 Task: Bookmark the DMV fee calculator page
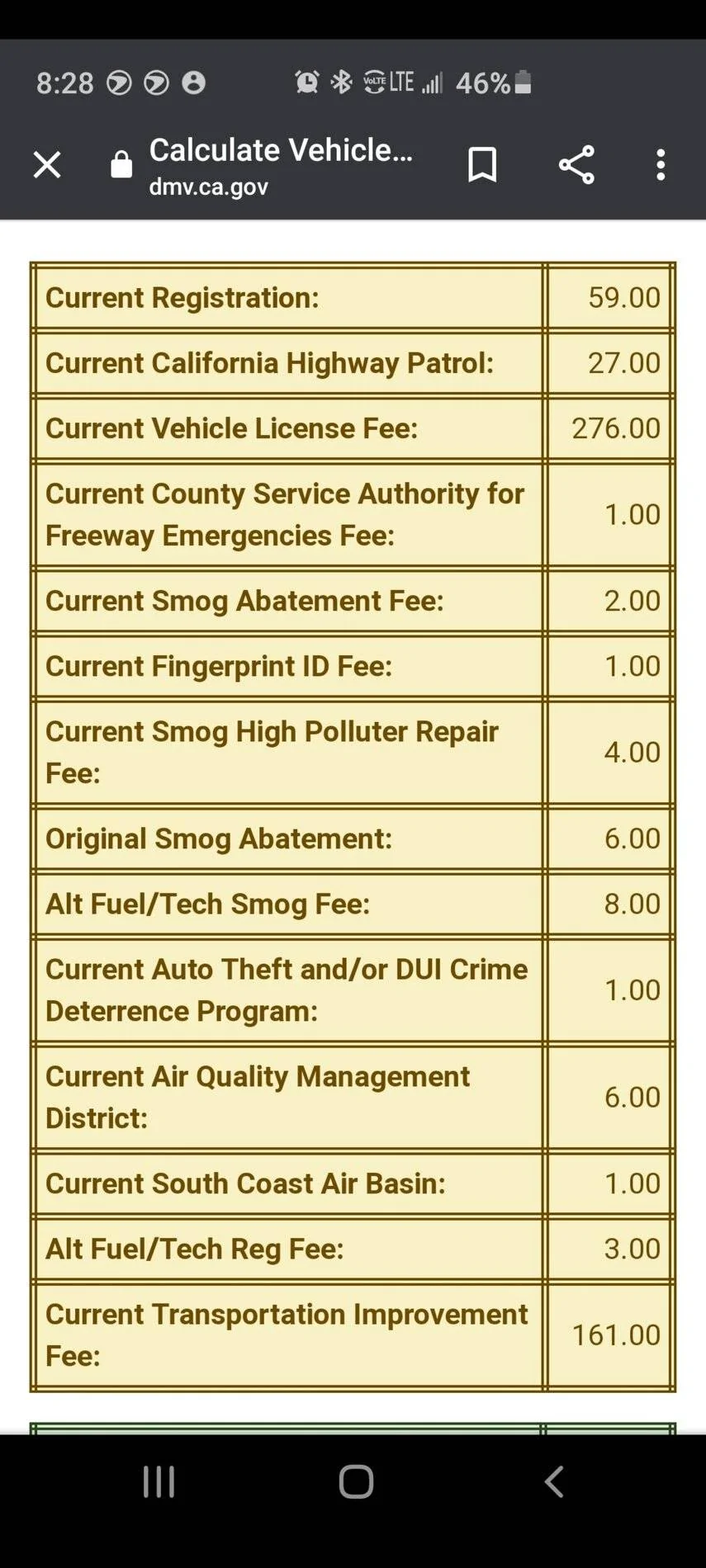[x=482, y=165]
